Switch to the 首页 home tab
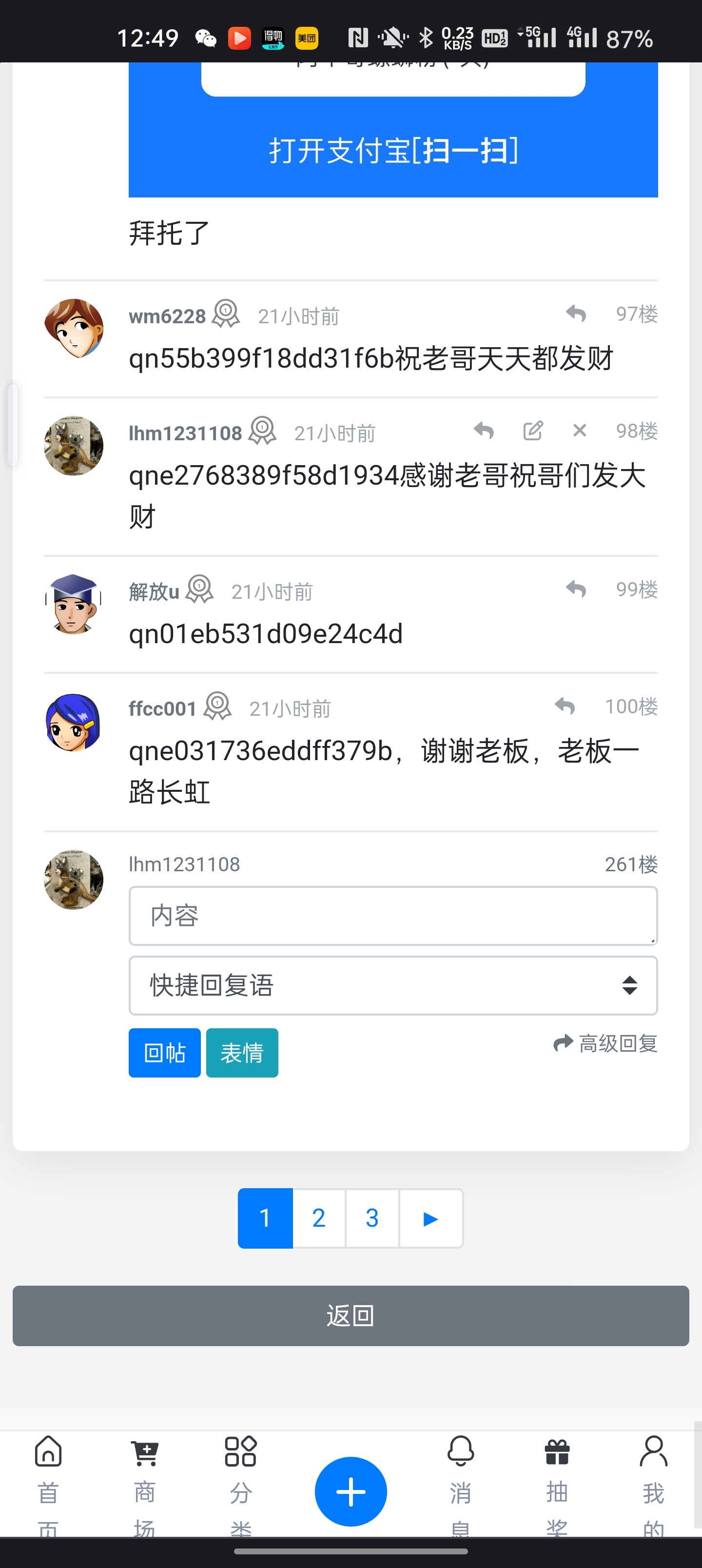Viewport: 702px width, 1568px height. [x=48, y=1473]
